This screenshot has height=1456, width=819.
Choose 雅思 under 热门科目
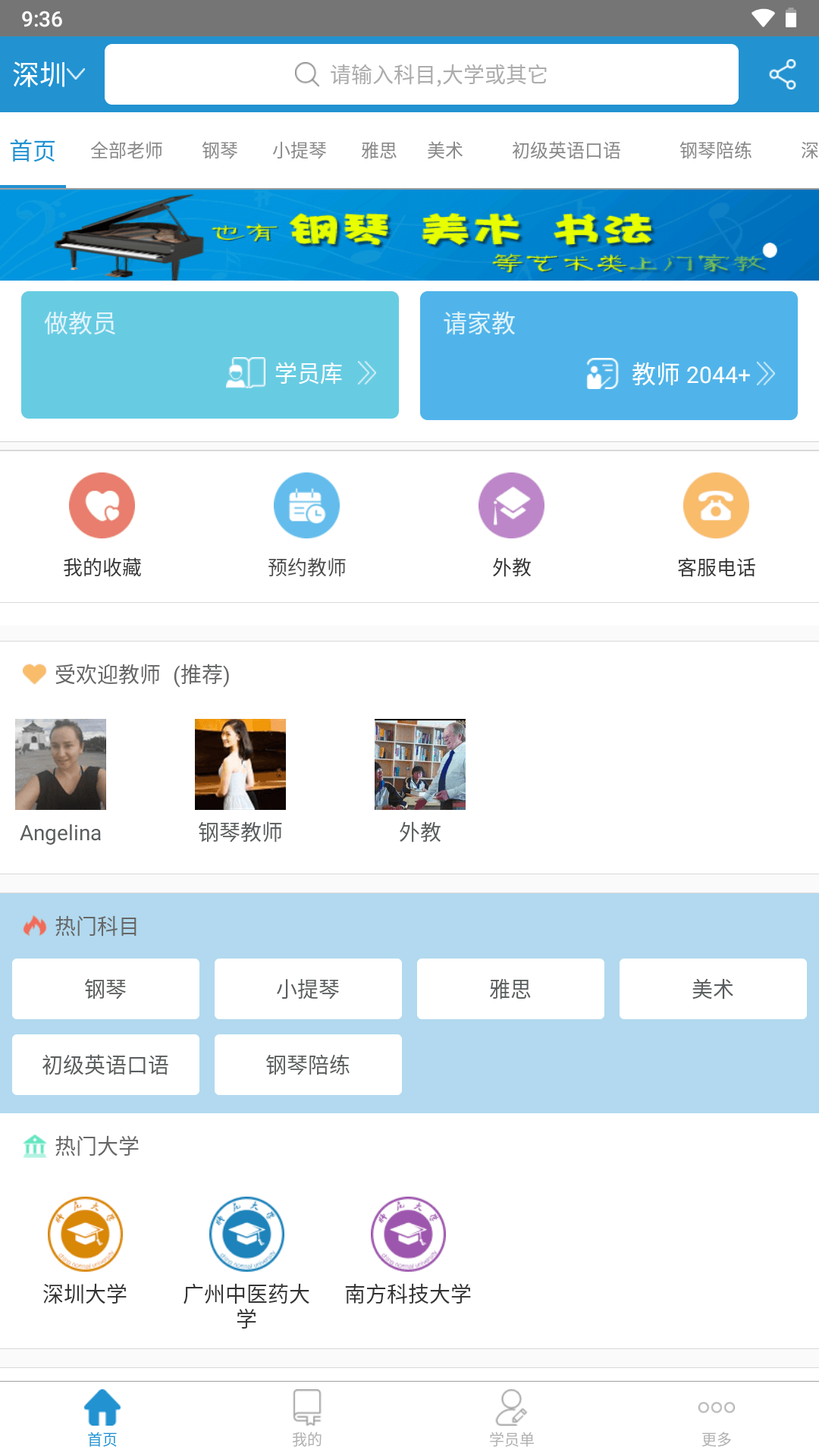[x=510, y=989]
